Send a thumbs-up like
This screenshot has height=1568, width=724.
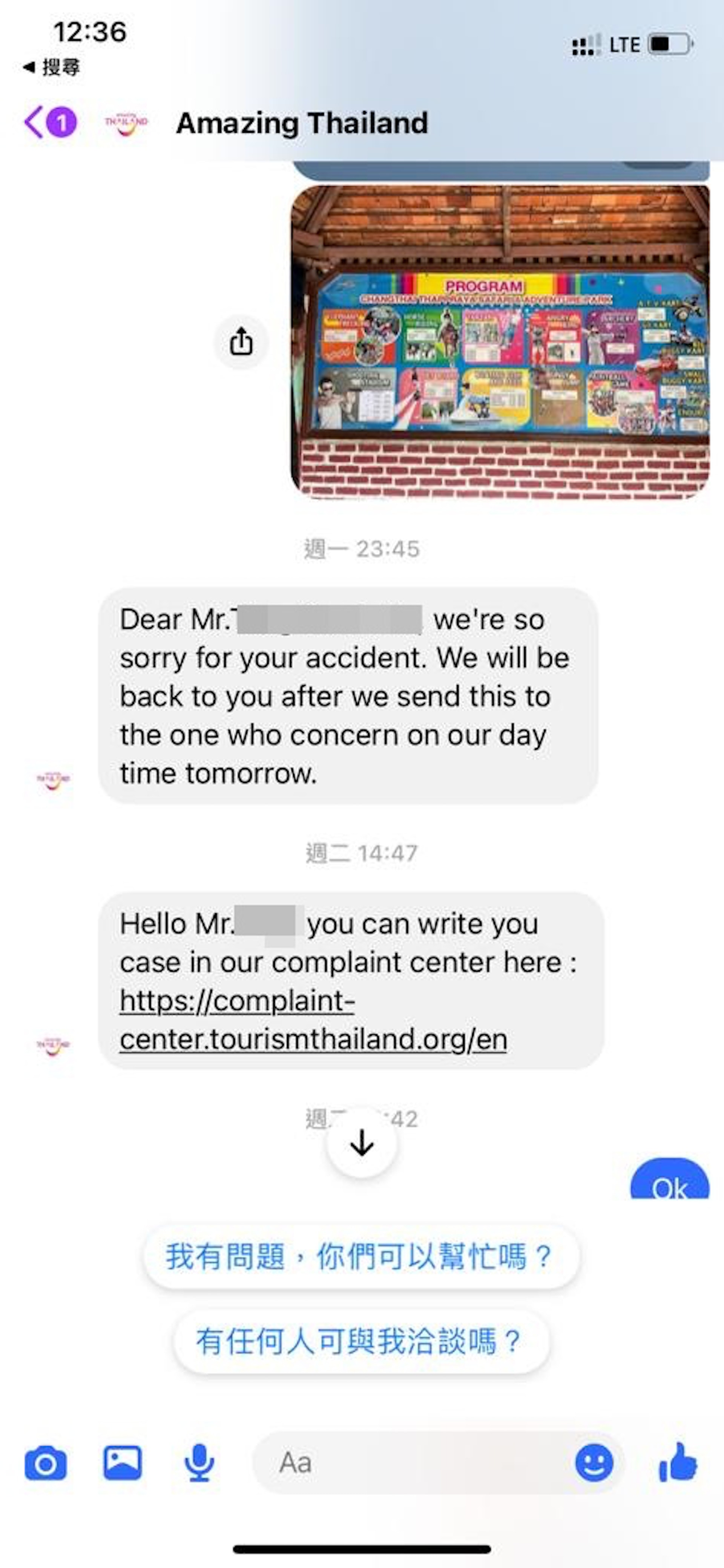pyautogui.click(x=678, y=1463)
